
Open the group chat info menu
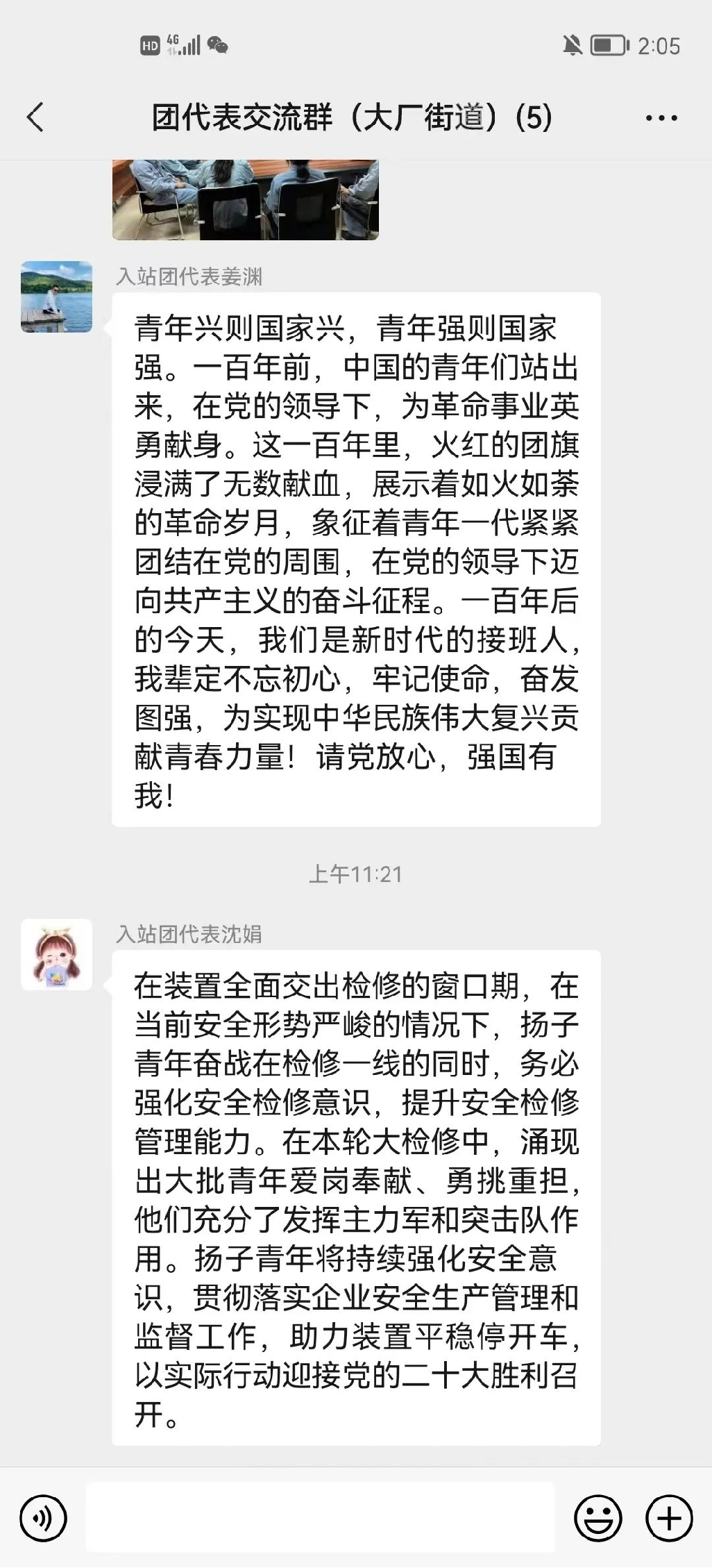[x=661, y=118]
